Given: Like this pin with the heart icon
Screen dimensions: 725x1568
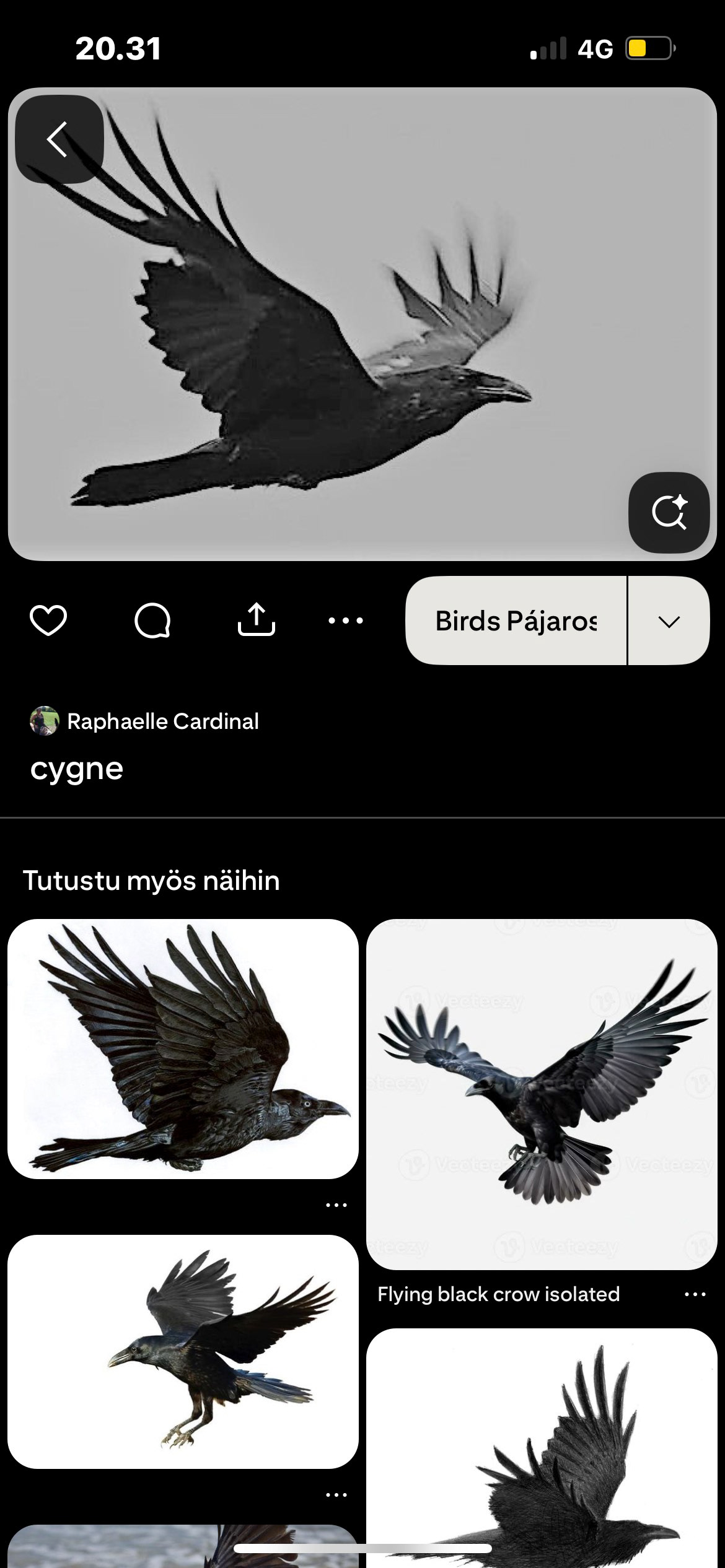Looking at the screenshot, I should pyautogui.click(x=48, y=621).
